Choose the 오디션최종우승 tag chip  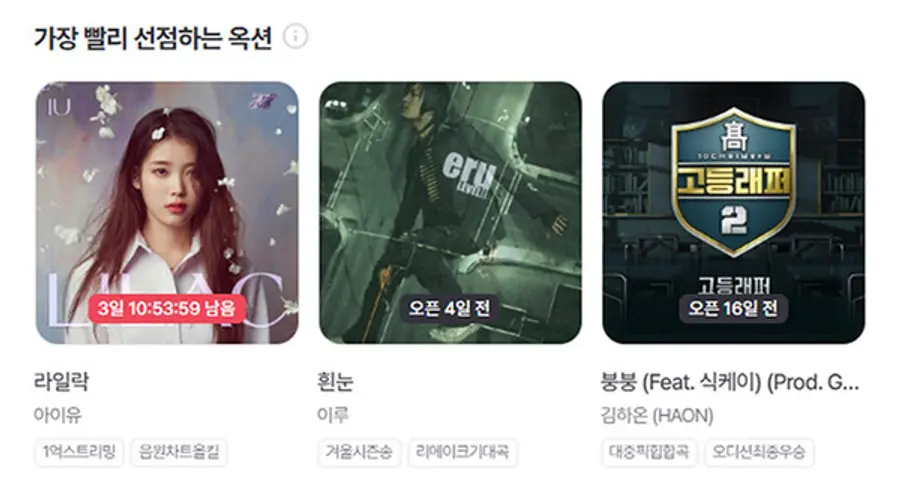(759, 452)
